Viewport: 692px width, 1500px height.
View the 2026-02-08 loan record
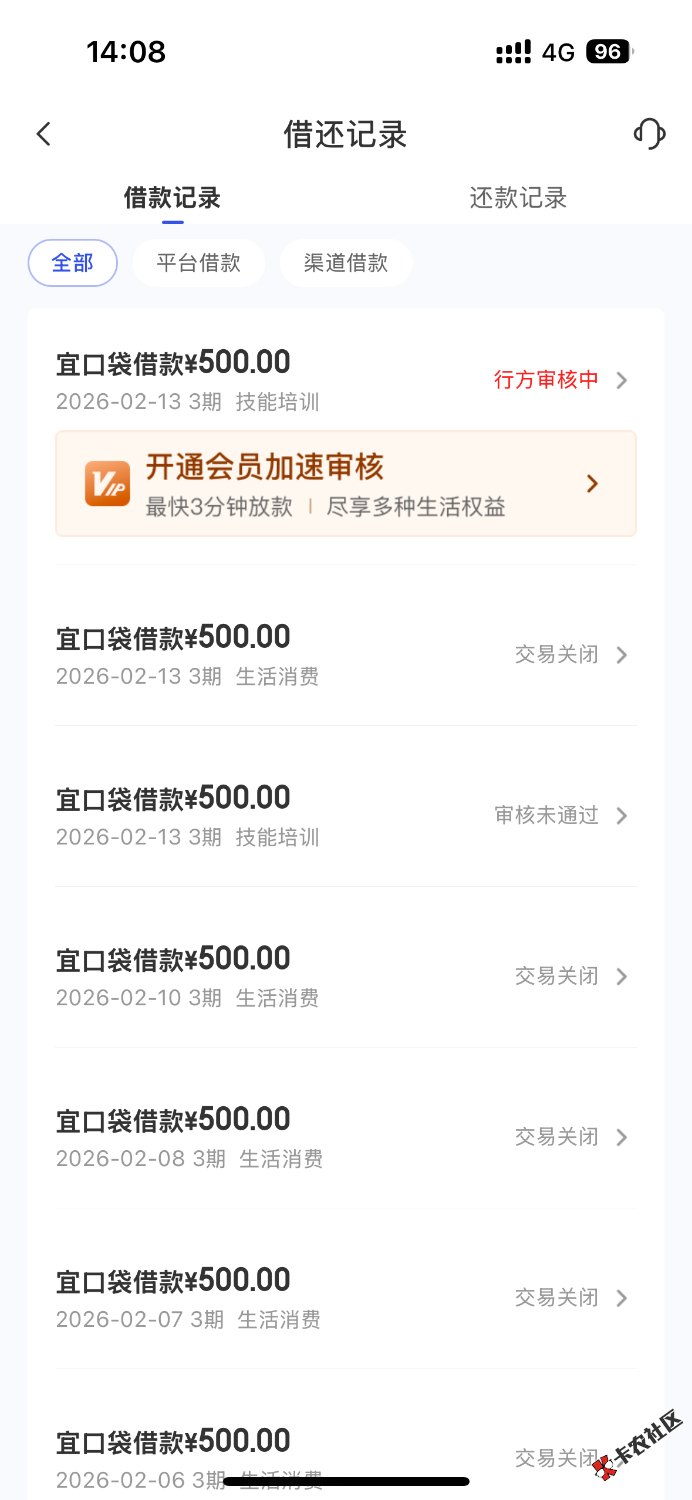345,1137
